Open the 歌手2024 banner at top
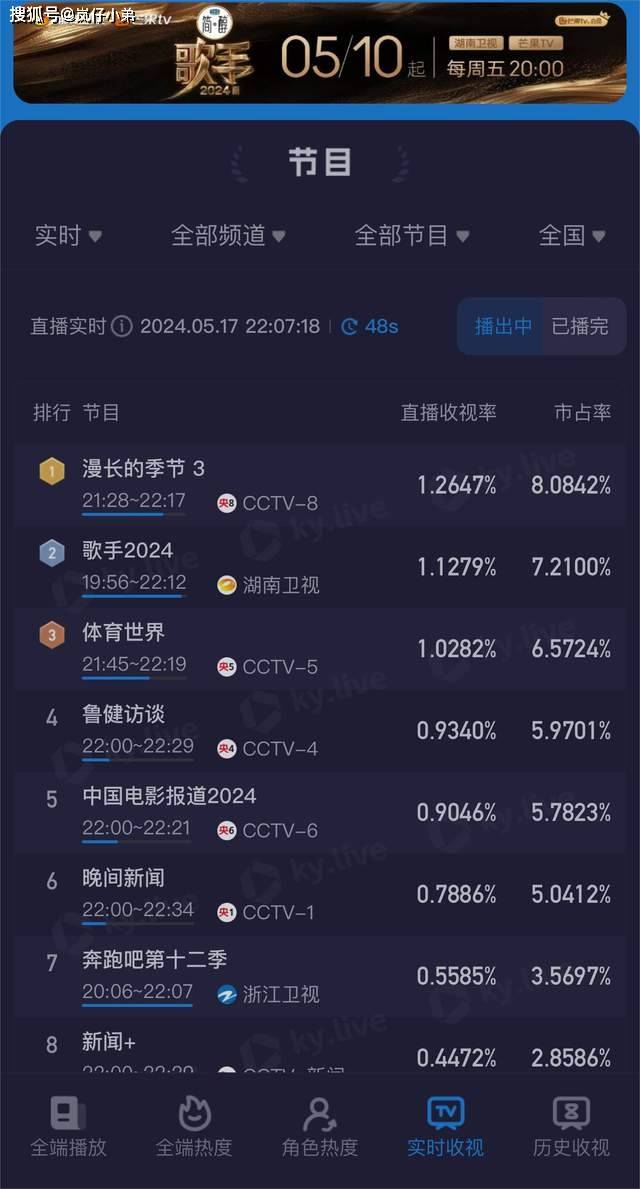The image size is (640, 1189). coord(319,53)
